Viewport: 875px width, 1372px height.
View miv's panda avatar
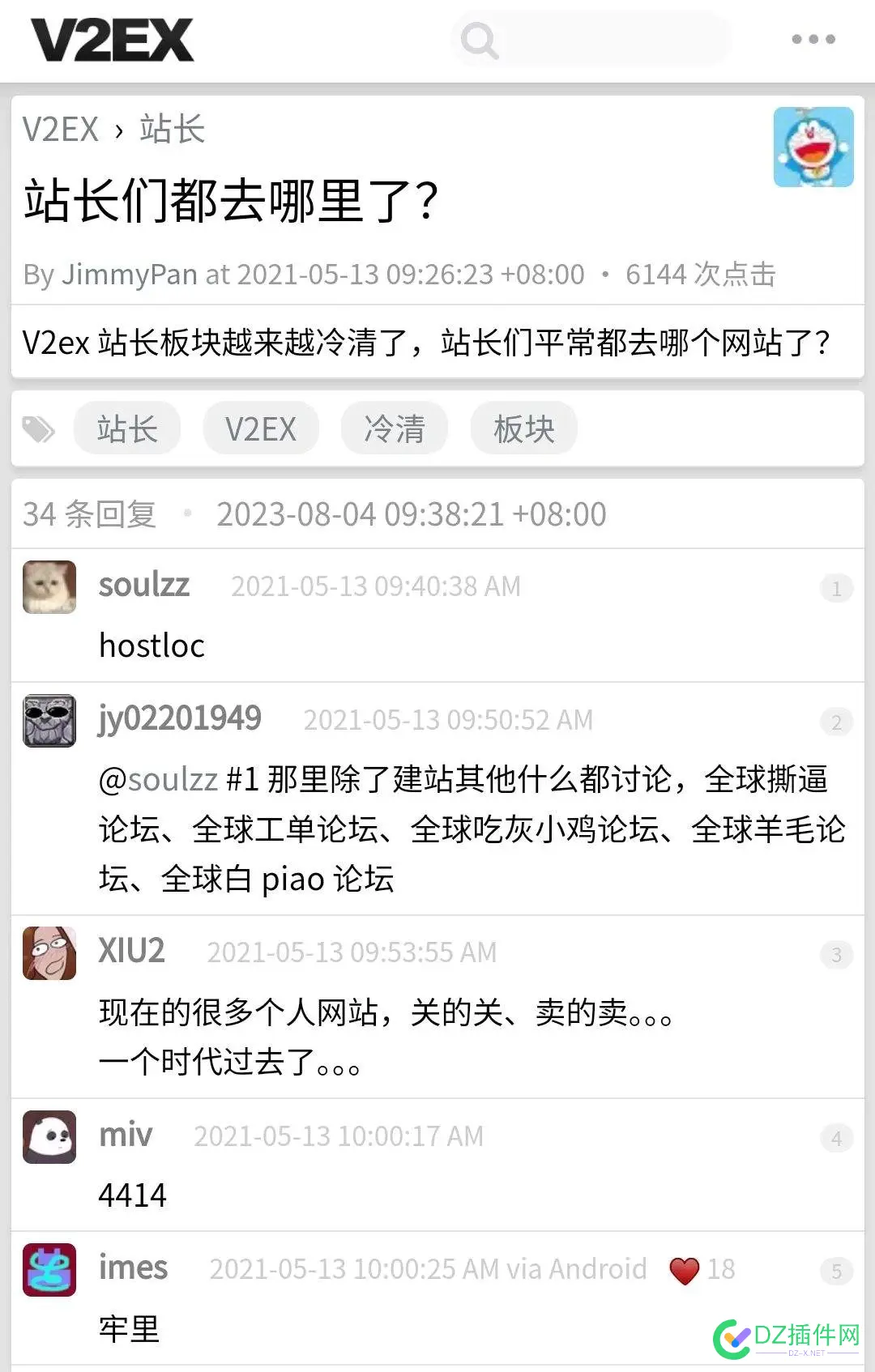tap(49, 1137)
